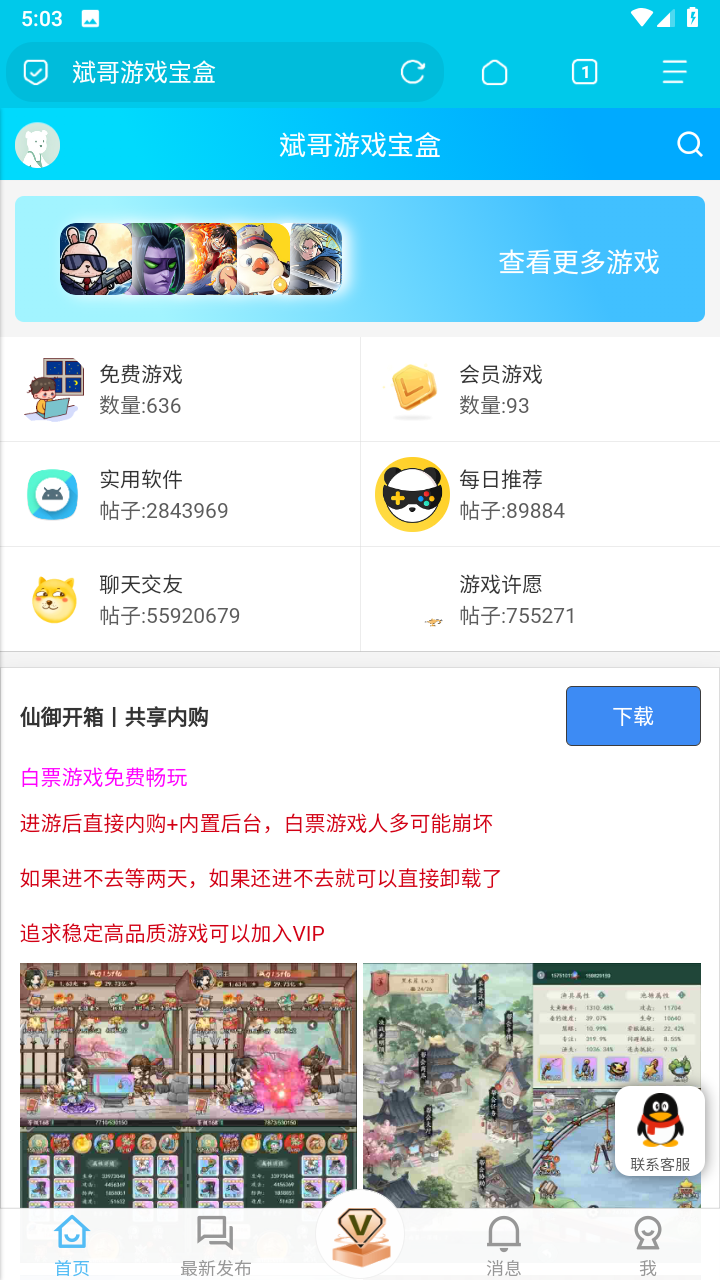Tap the bear avatar in the header
This screenshot has height=1280, width=720.
coord(38,145)
